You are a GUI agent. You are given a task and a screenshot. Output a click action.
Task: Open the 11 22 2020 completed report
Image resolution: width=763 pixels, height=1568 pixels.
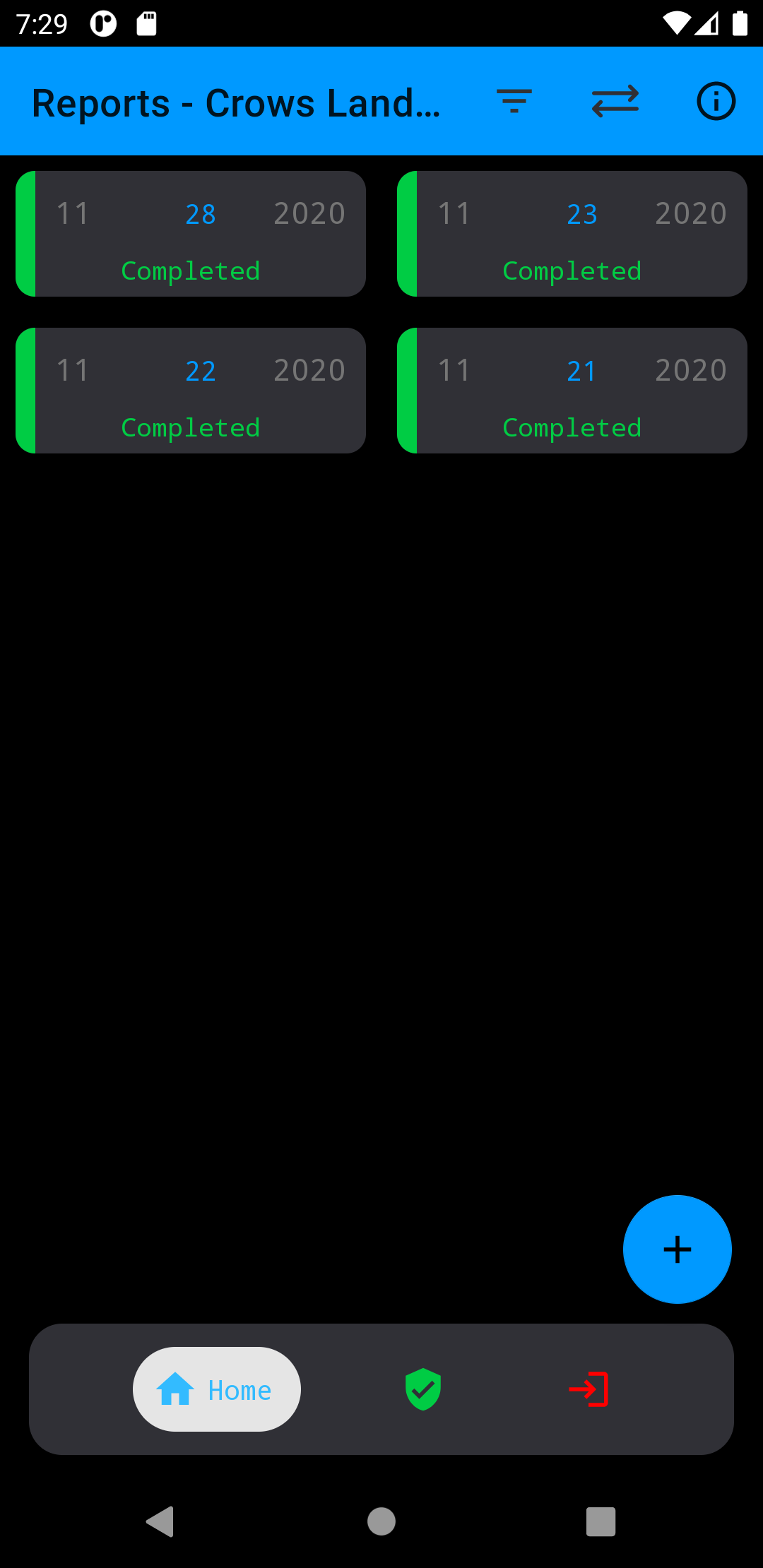click(x=191, y=391)
